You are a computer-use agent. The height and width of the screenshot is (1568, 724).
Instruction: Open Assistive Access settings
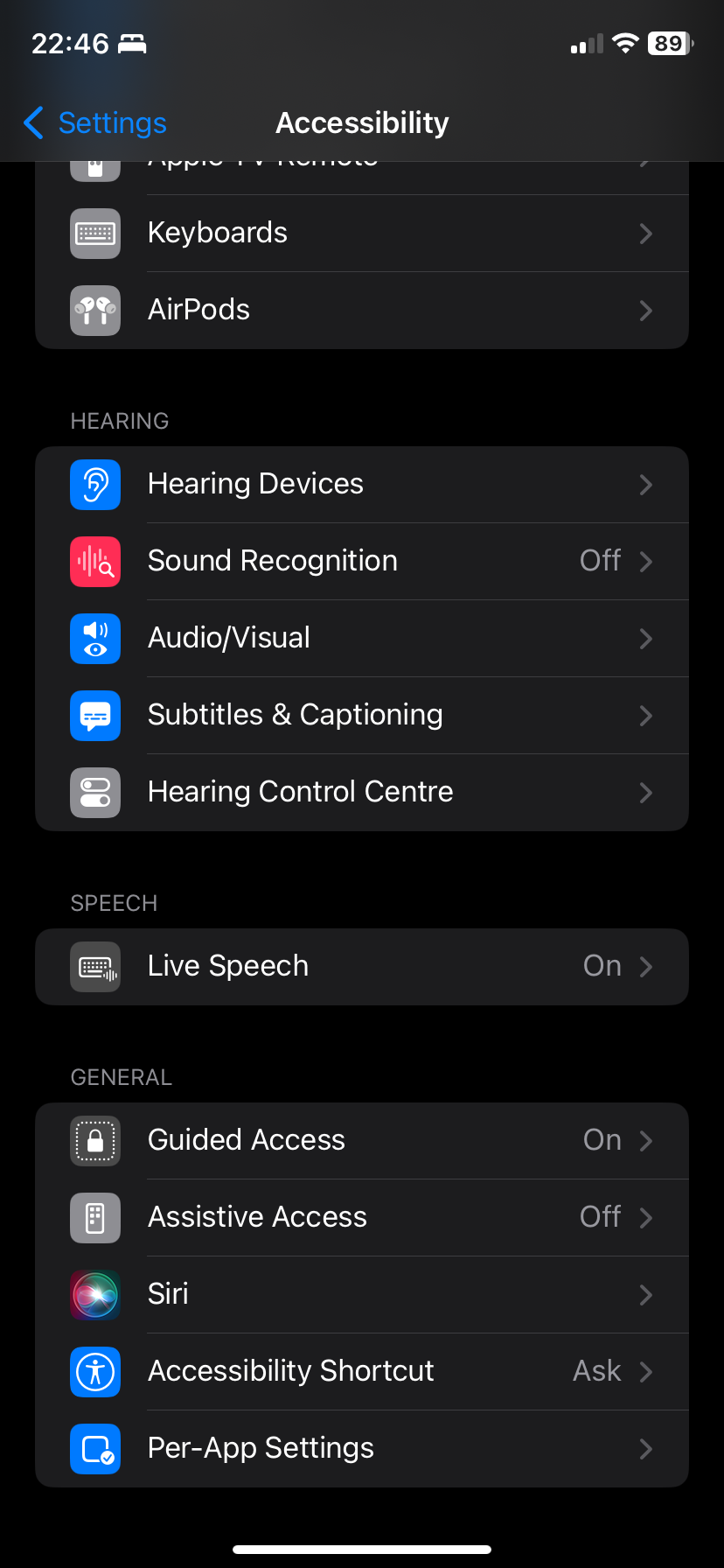pos(361,1218)
